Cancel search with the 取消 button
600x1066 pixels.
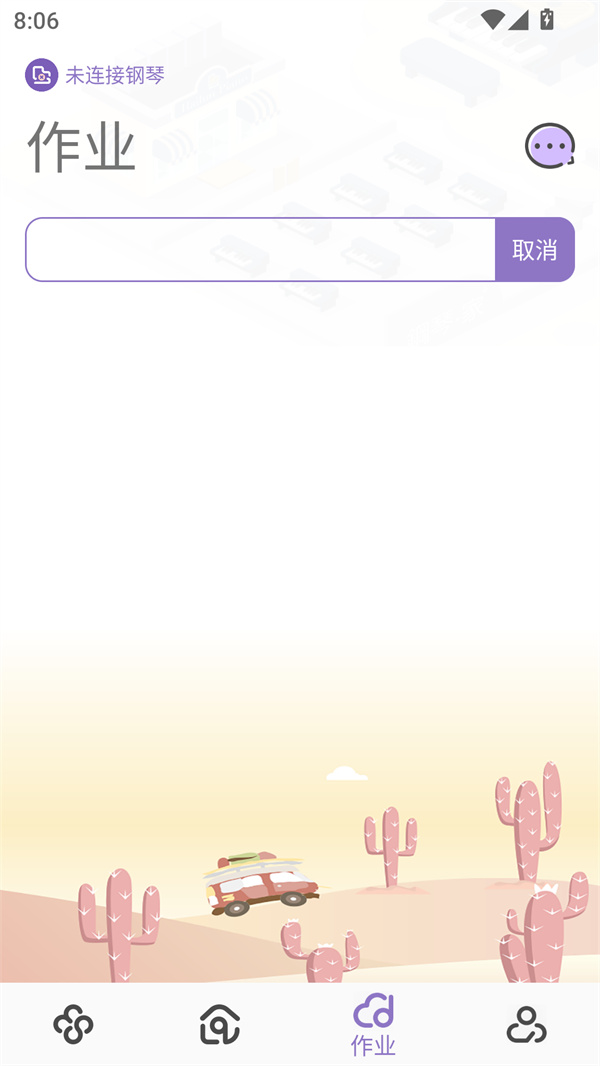pyautogui.click(x=535, y=250)
